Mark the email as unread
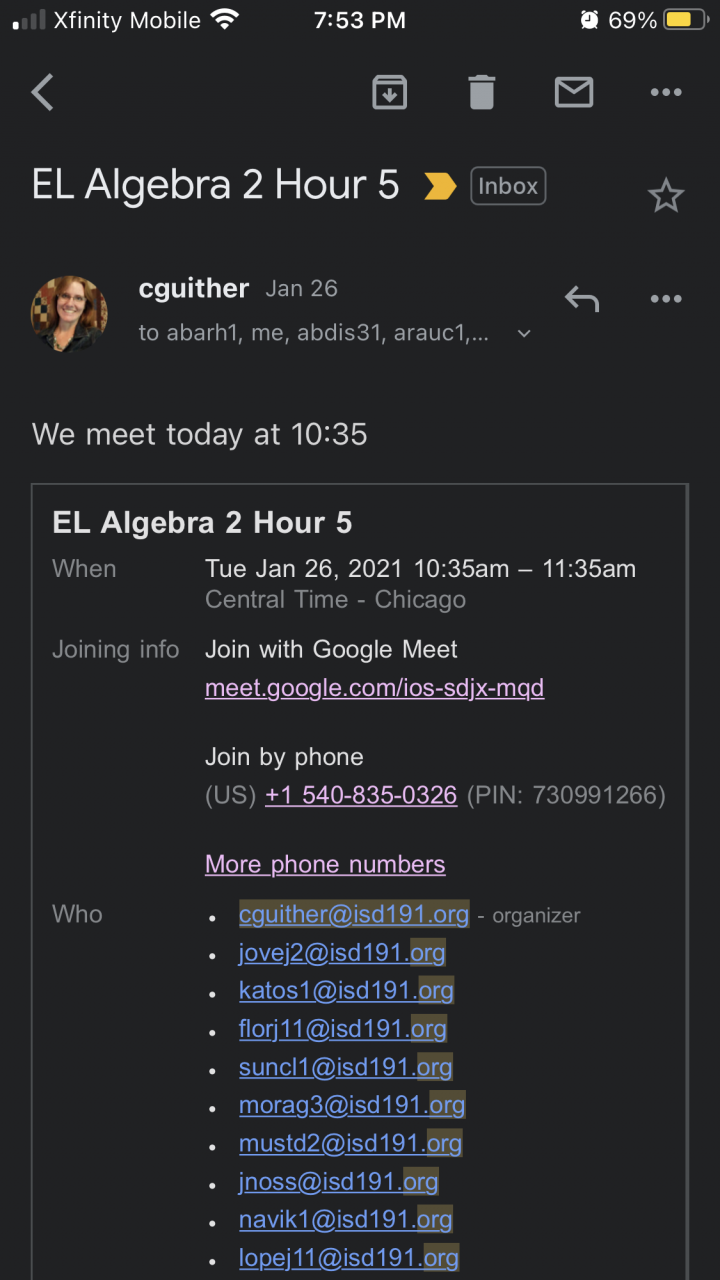Image resolution: width=720 pixels, height=1280 pixels. [574, 93]
